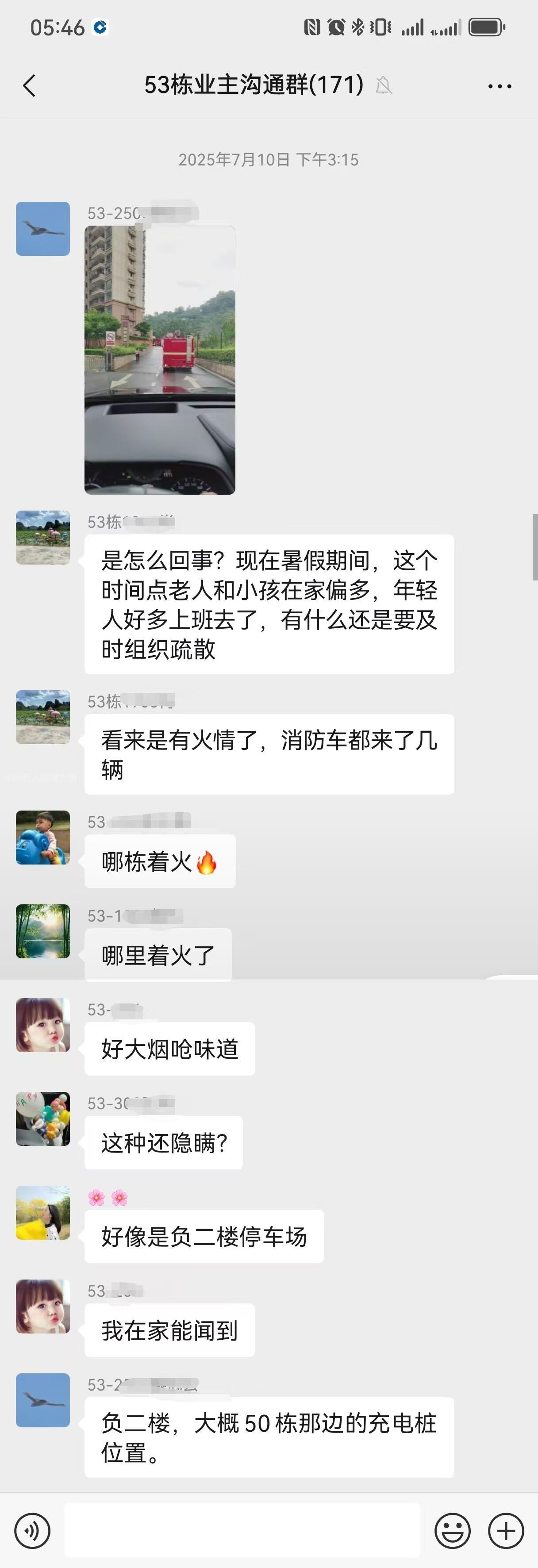View profile of sender of 看来是有火情了
This screenshot has height=1568, width=538.
point(42,717)
